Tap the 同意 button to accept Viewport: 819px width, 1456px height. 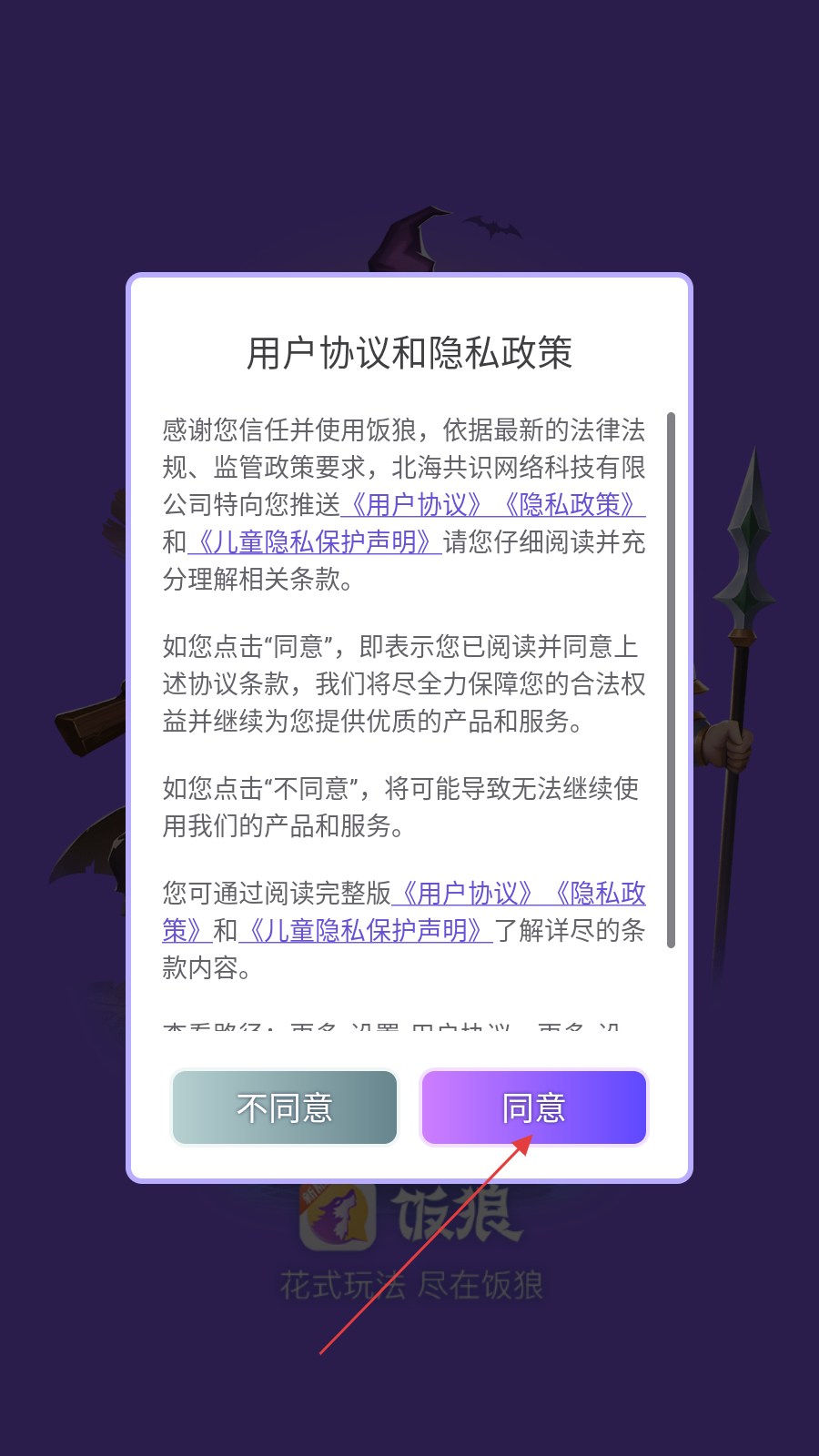point(533,1107)
